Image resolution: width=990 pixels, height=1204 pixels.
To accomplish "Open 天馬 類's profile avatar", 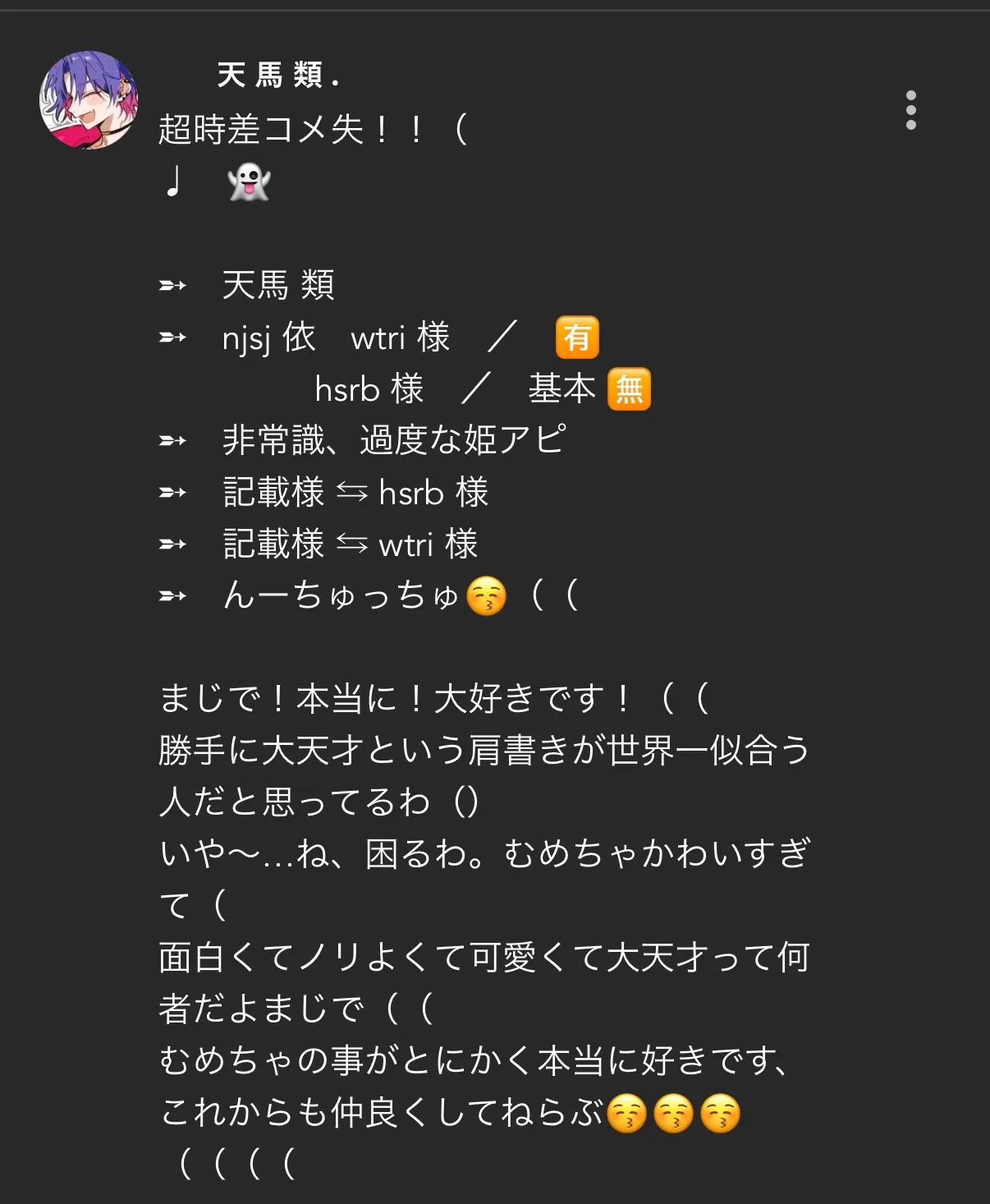I will tap(89, 100).
